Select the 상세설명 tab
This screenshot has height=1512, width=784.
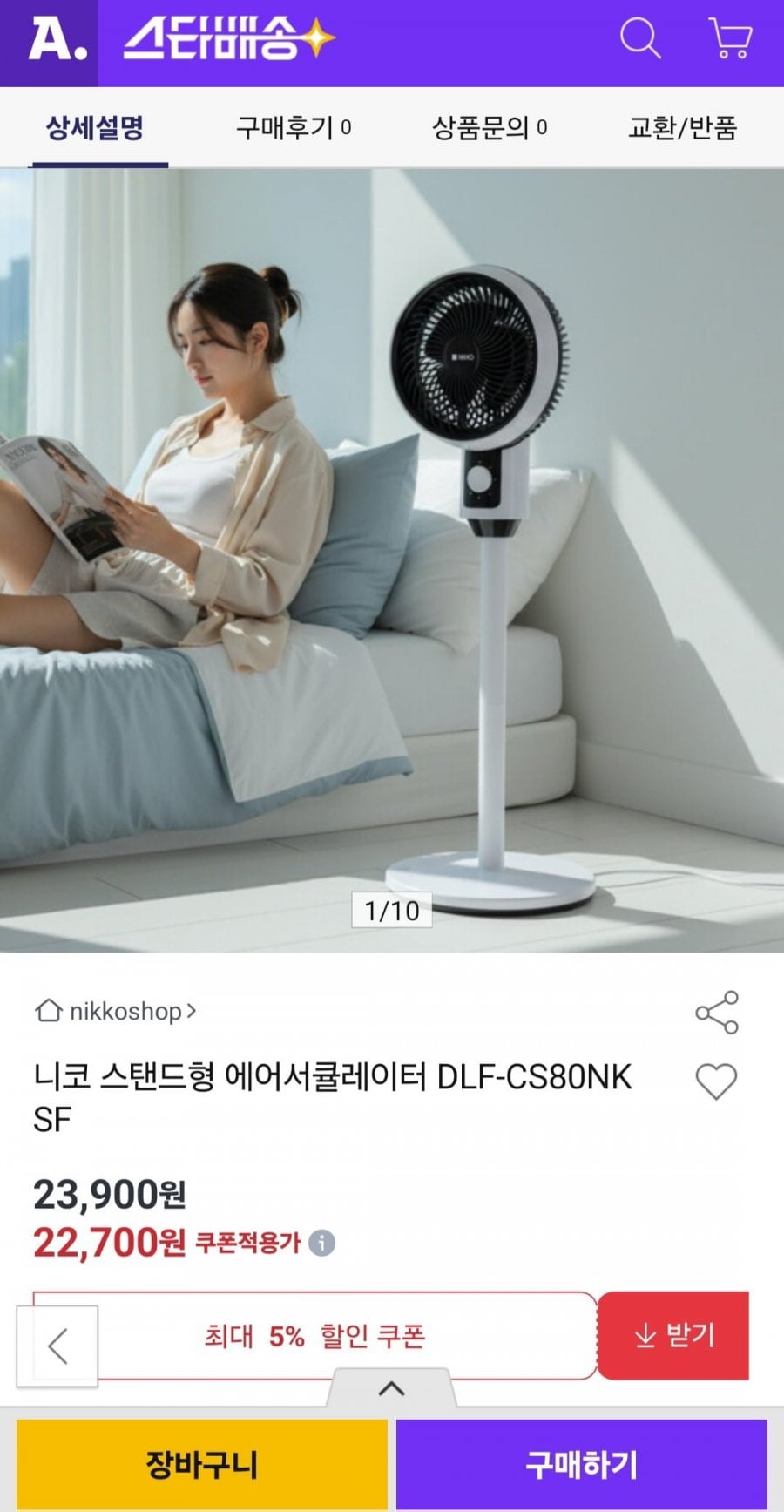(x=95, y=128)
